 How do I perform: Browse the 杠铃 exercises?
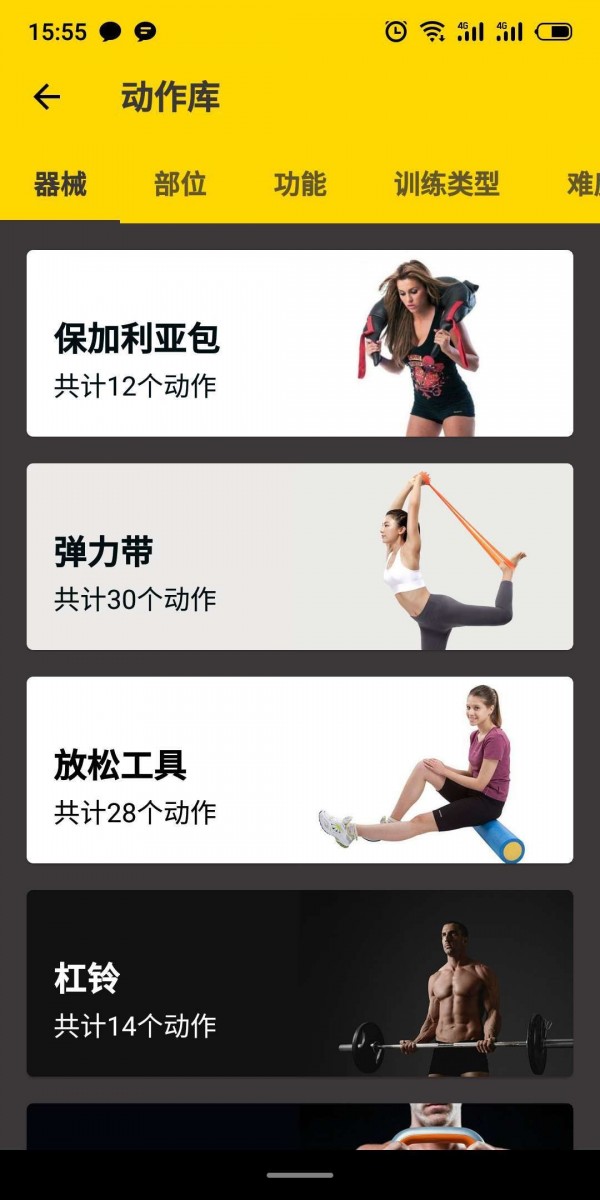300,983
